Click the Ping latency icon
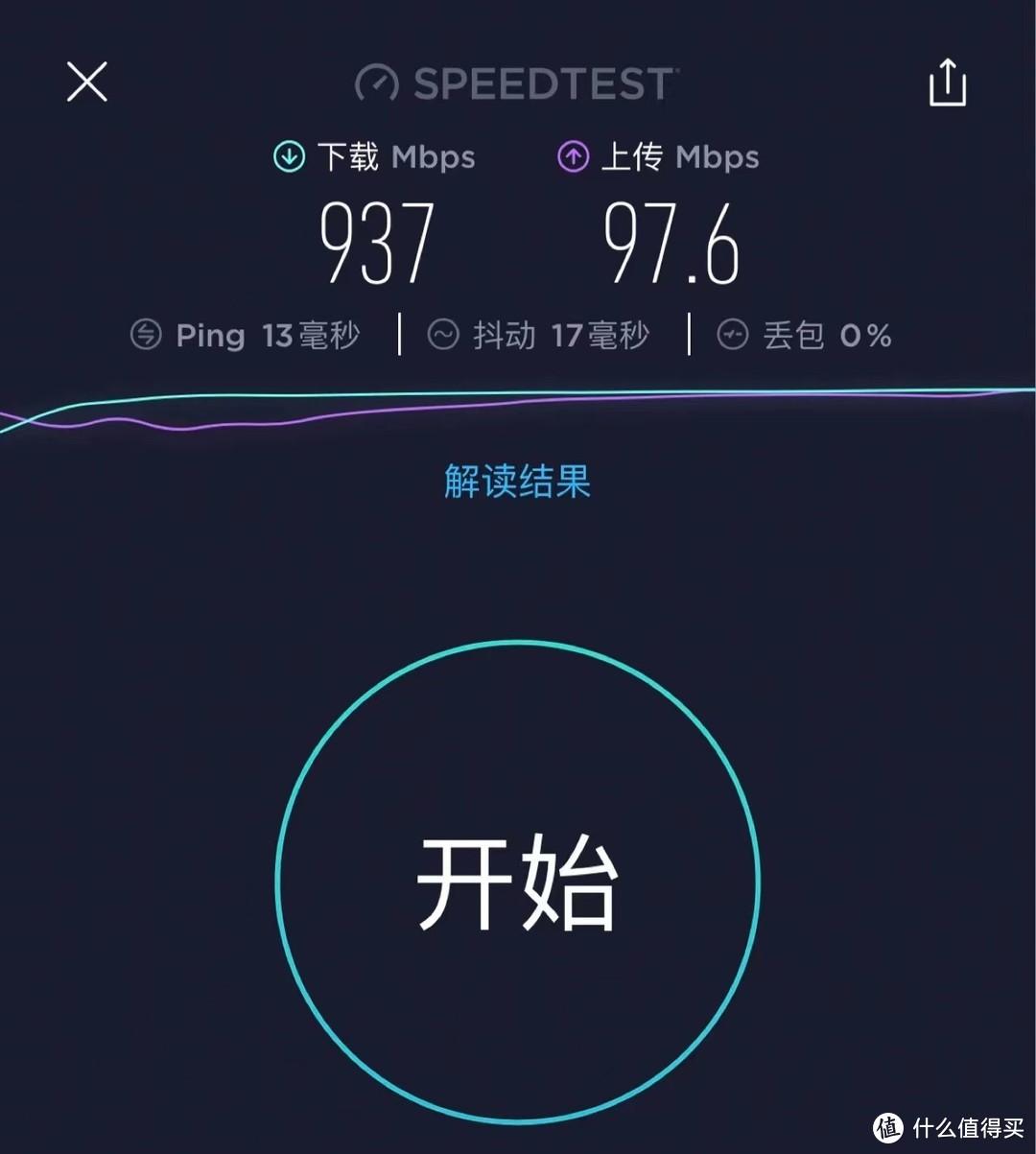 pyautogui.click(x=145, y=335)
